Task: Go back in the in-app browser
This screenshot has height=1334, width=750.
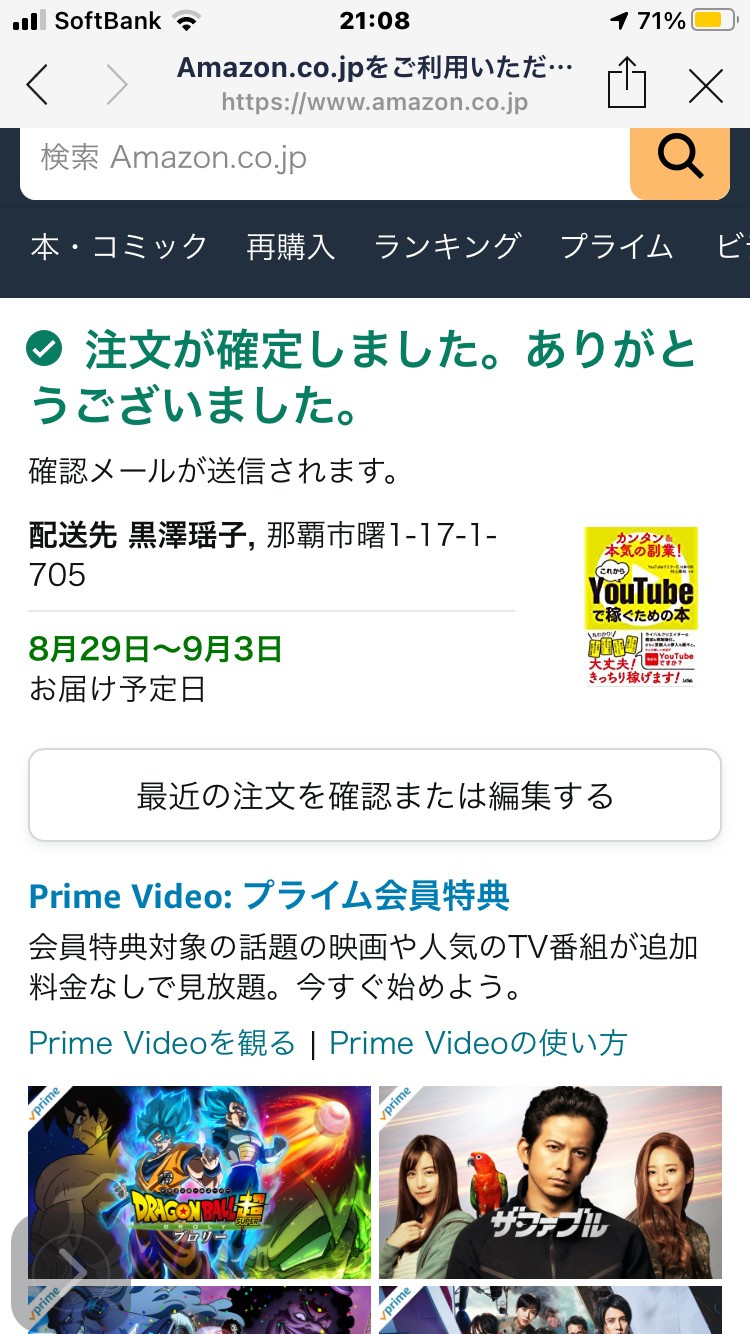Action: coord(37,86)
